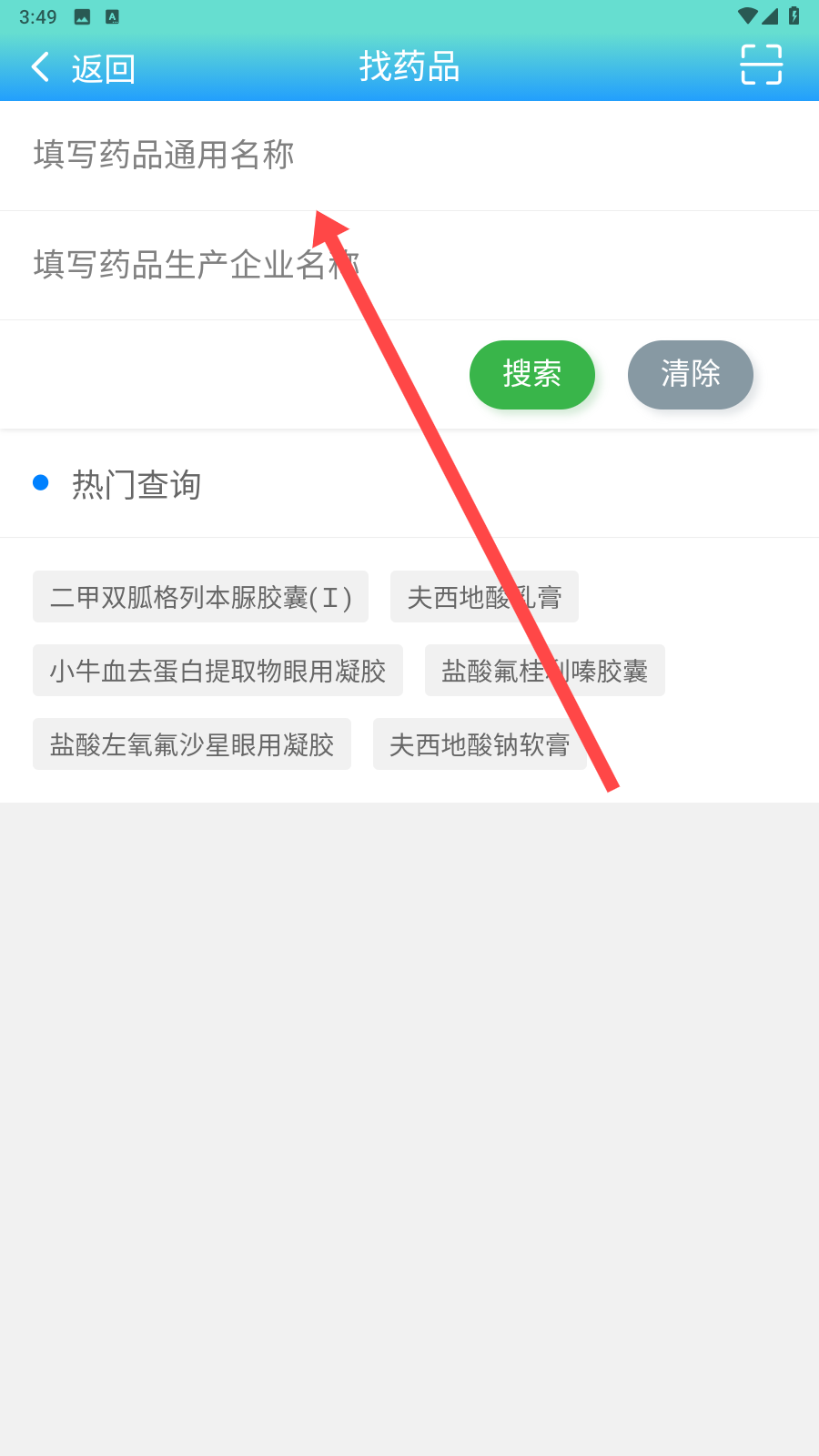The width and height of the screenshot is (819, 1456).
Task: Pick the 盐酸左氧氟沙星眼用凝胶 chip
Action: (191, 744)
